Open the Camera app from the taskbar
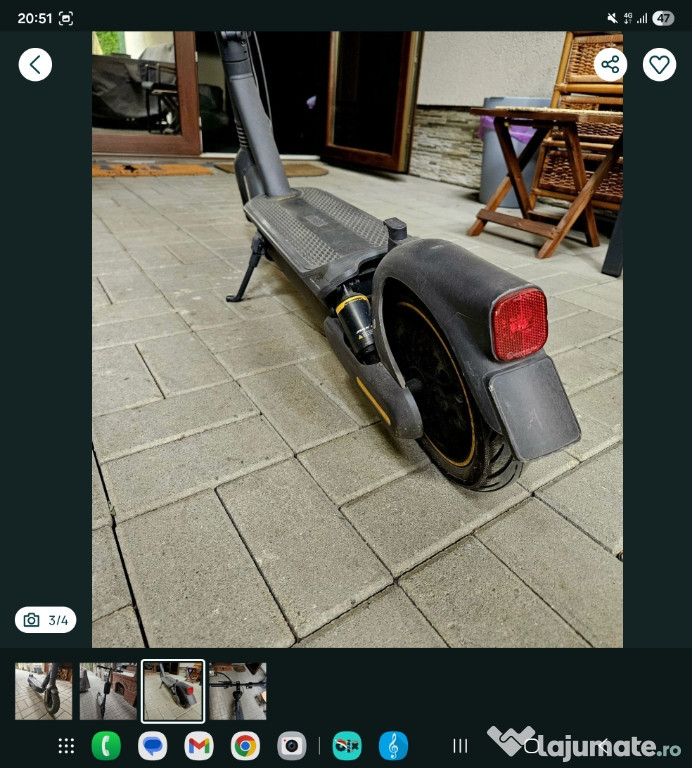Image resolution: width=692 pixels, height=768 pixels. point(292,746)
